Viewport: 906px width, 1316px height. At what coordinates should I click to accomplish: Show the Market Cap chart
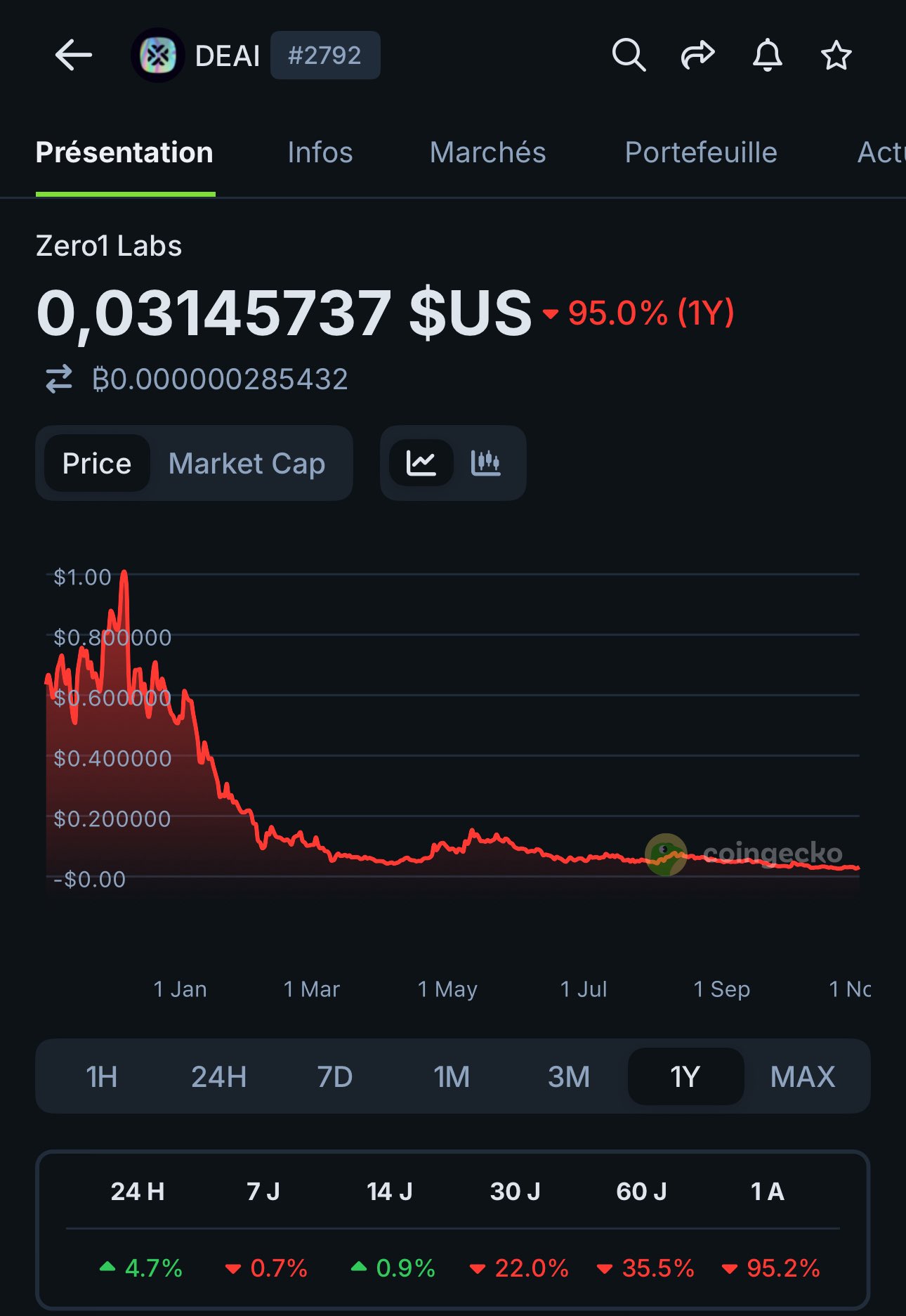click(247, 463)
